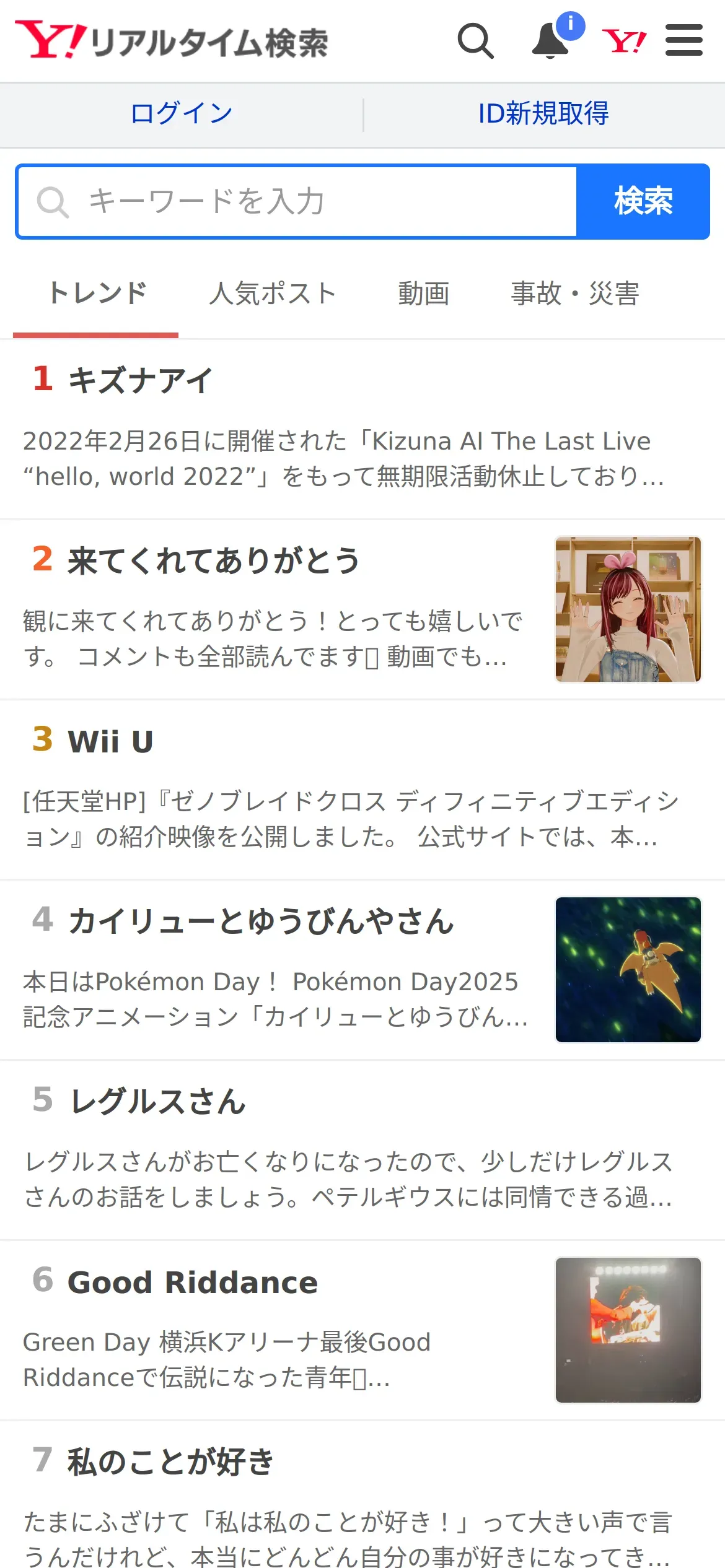The height and width of the screenshot is (1568, 725).
Task: Open trend 7 私のことが好き
Action: (170, 1462)
